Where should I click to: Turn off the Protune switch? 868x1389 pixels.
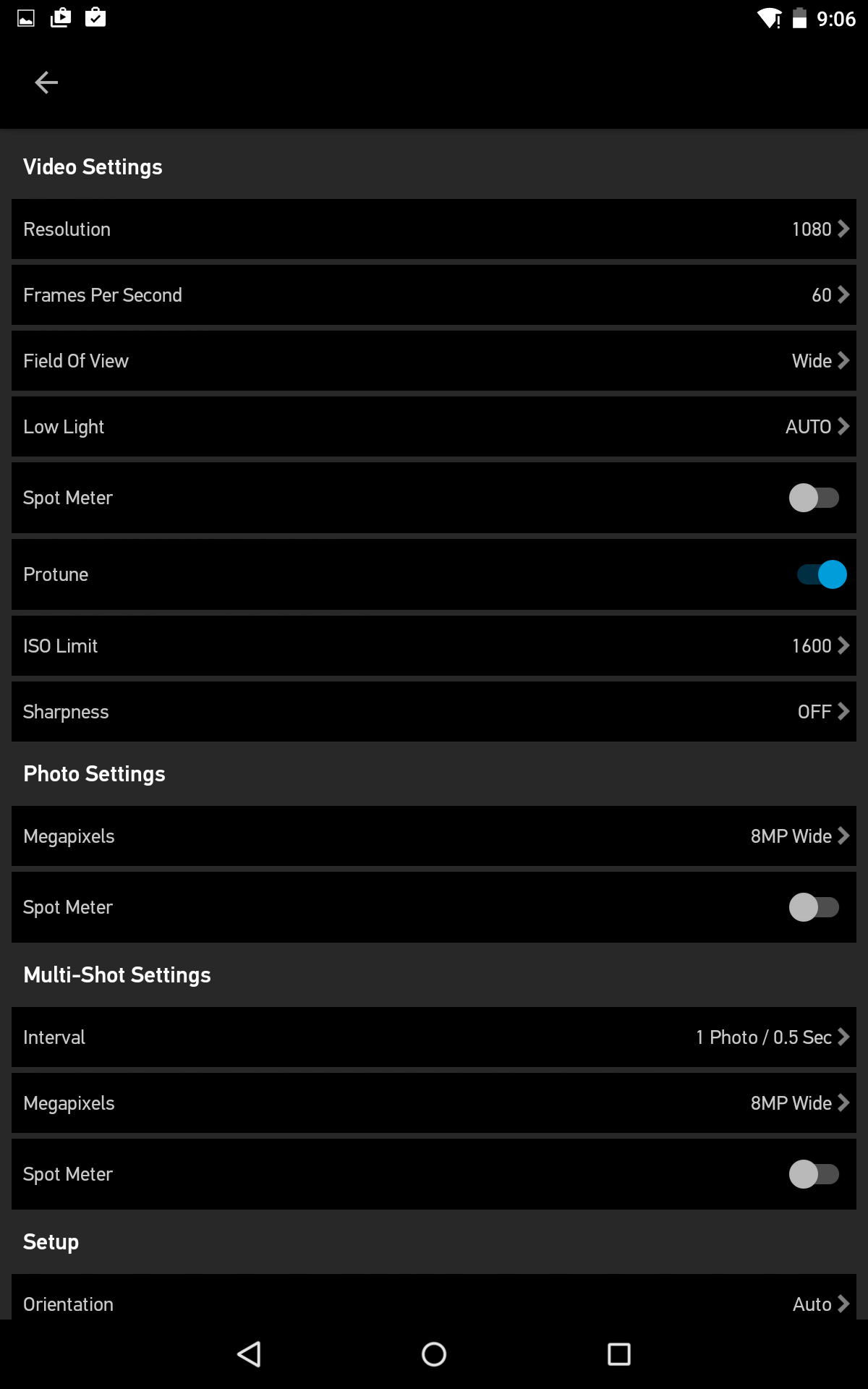[822, 574]
